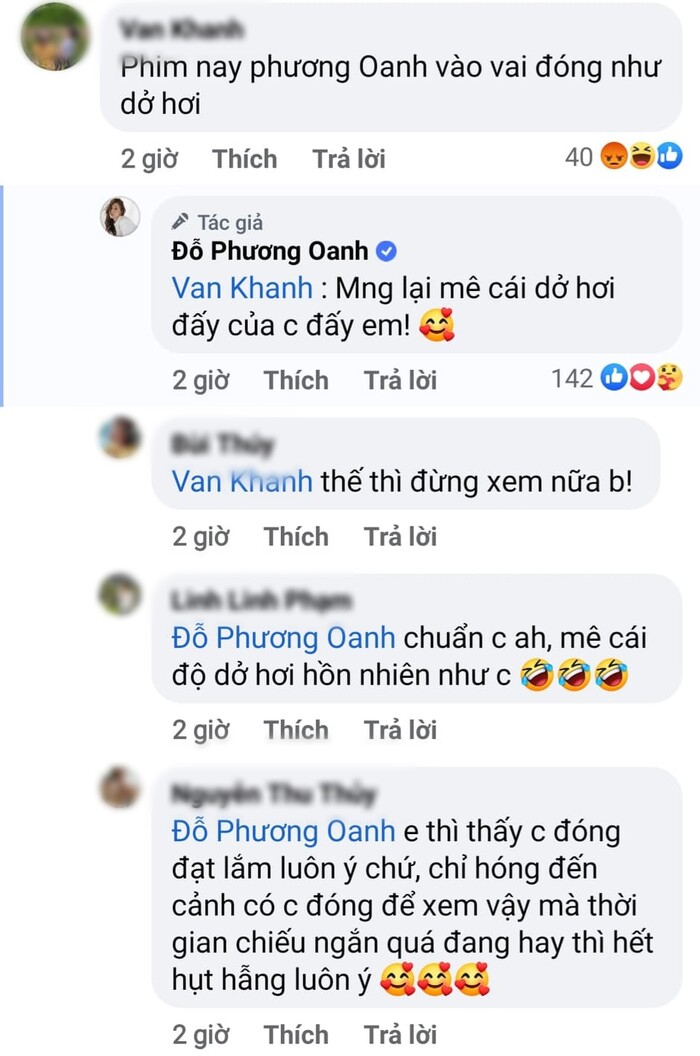Like Nguyễn Thu Thủy's long comment
The height and width of the screenshot is (1056, 700).
[x=296, y=1034]
